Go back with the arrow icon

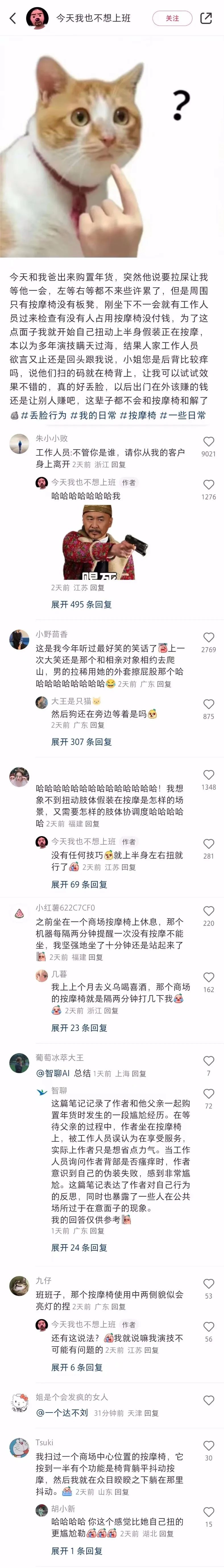pyautogui.click(x=13, y=18)
